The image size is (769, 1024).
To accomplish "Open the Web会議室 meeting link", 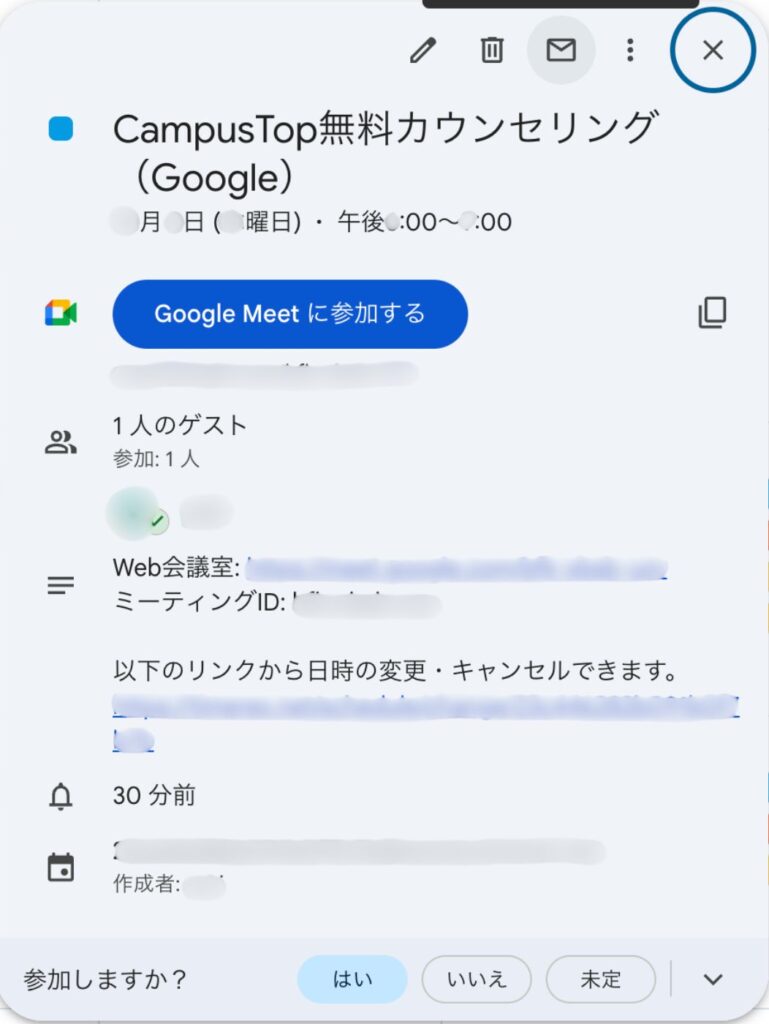I will click(455, 569).
